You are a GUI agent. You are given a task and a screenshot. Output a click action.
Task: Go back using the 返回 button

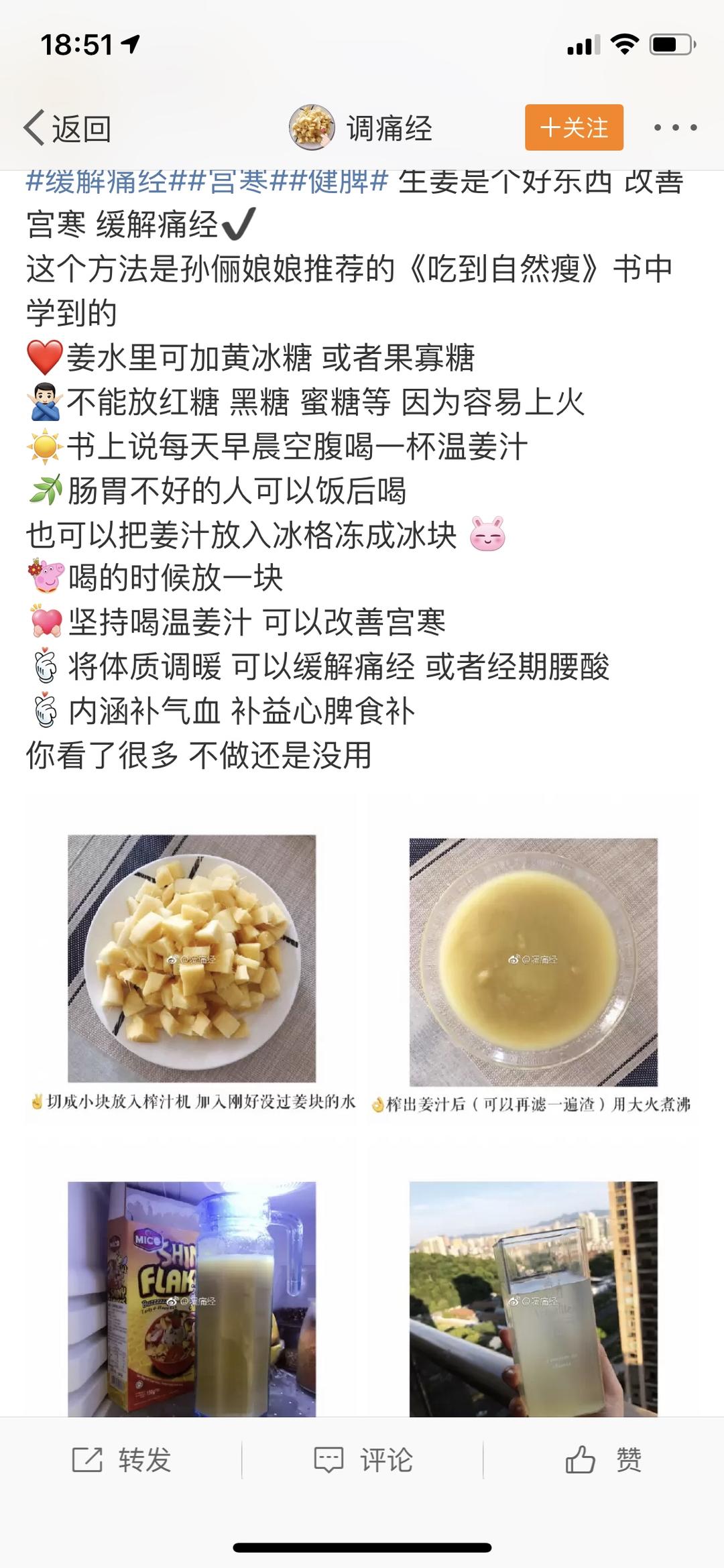[67, 128]
